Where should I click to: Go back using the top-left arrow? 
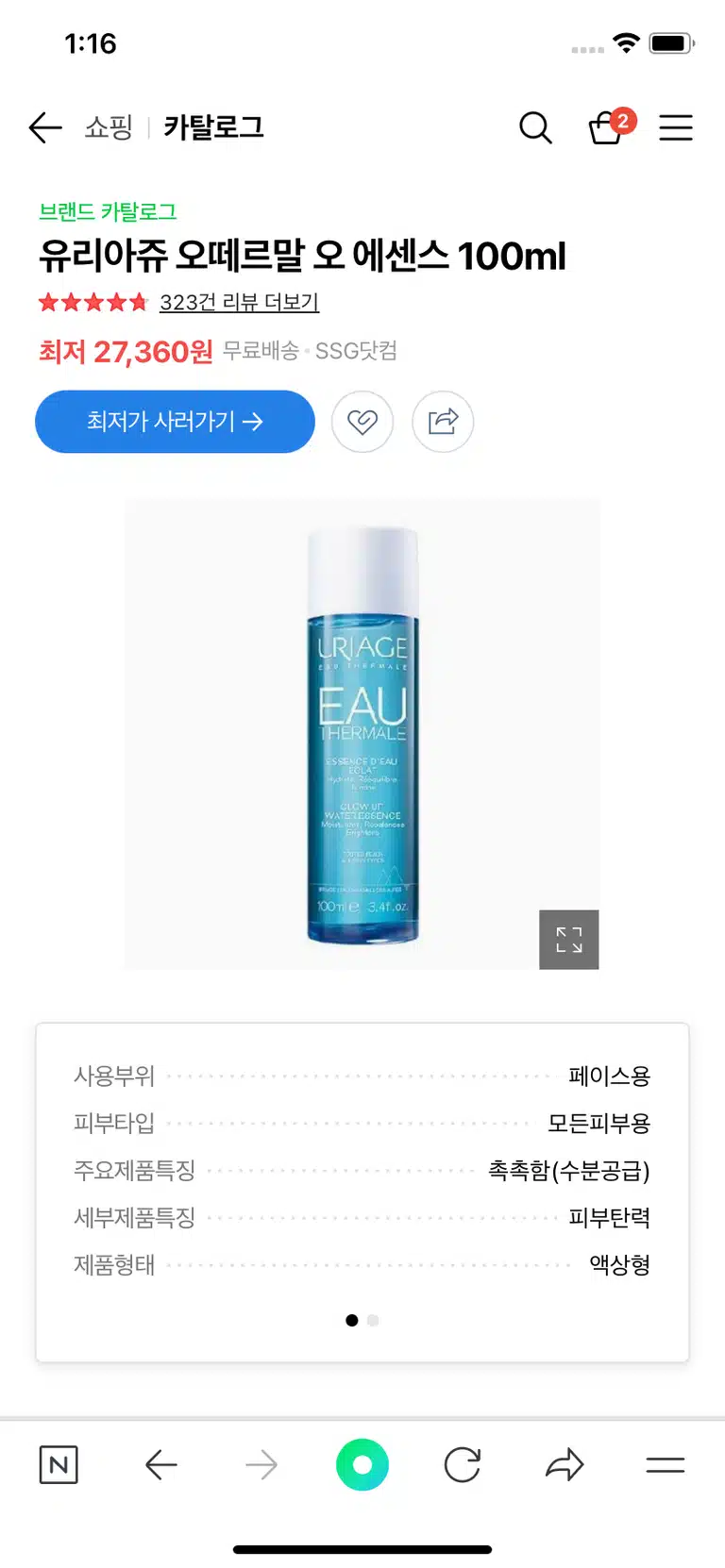[45, 127]
